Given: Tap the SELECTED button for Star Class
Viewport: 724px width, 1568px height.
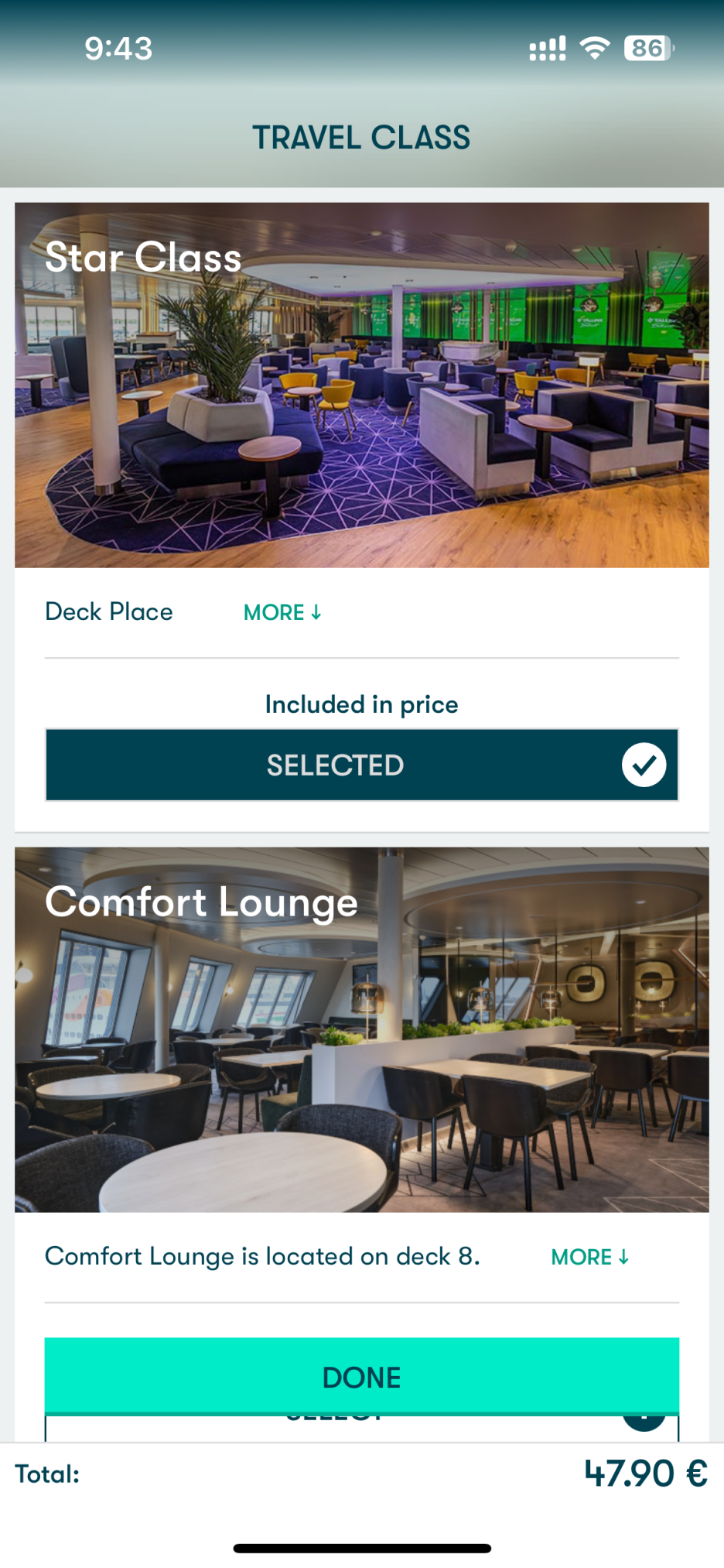Looking at the screenshot, I should tap(362, 765).
